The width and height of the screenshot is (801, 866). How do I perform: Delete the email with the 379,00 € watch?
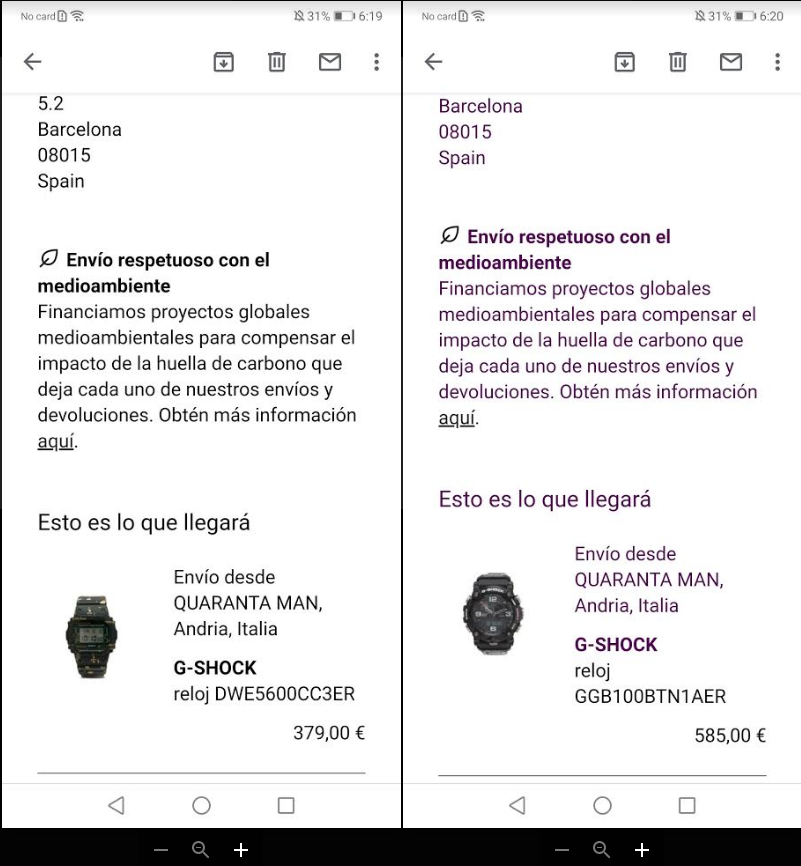(x=277, y=62)
